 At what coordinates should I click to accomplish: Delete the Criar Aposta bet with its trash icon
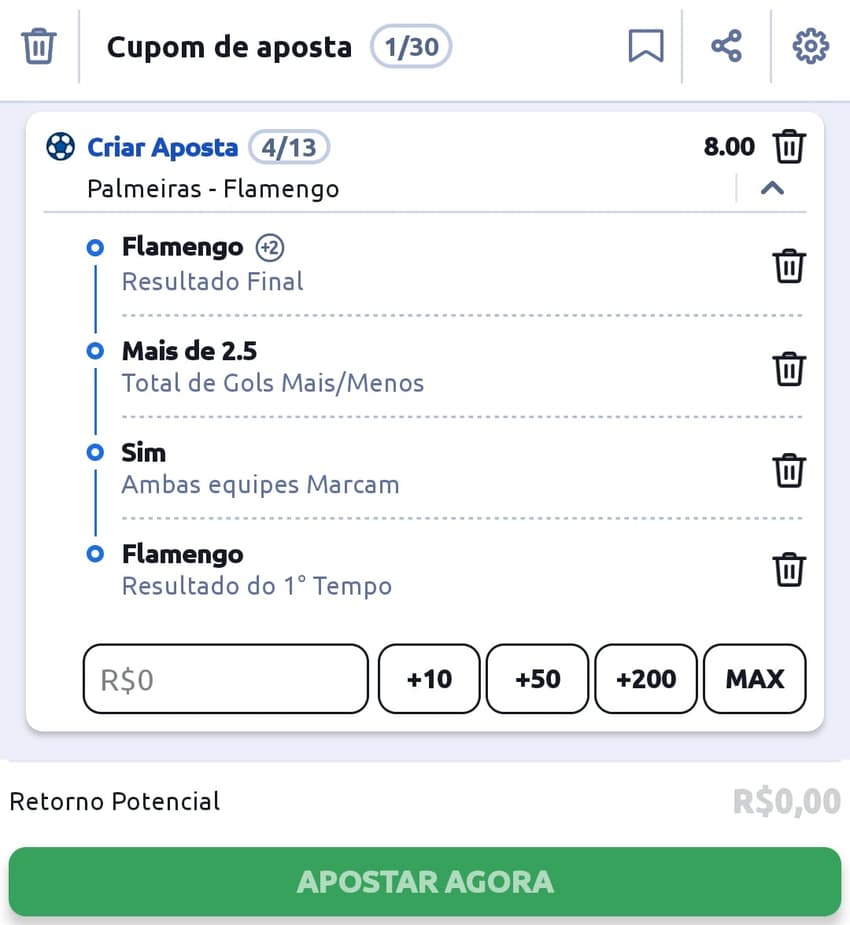pyautogui.click(x=790, y=145)
